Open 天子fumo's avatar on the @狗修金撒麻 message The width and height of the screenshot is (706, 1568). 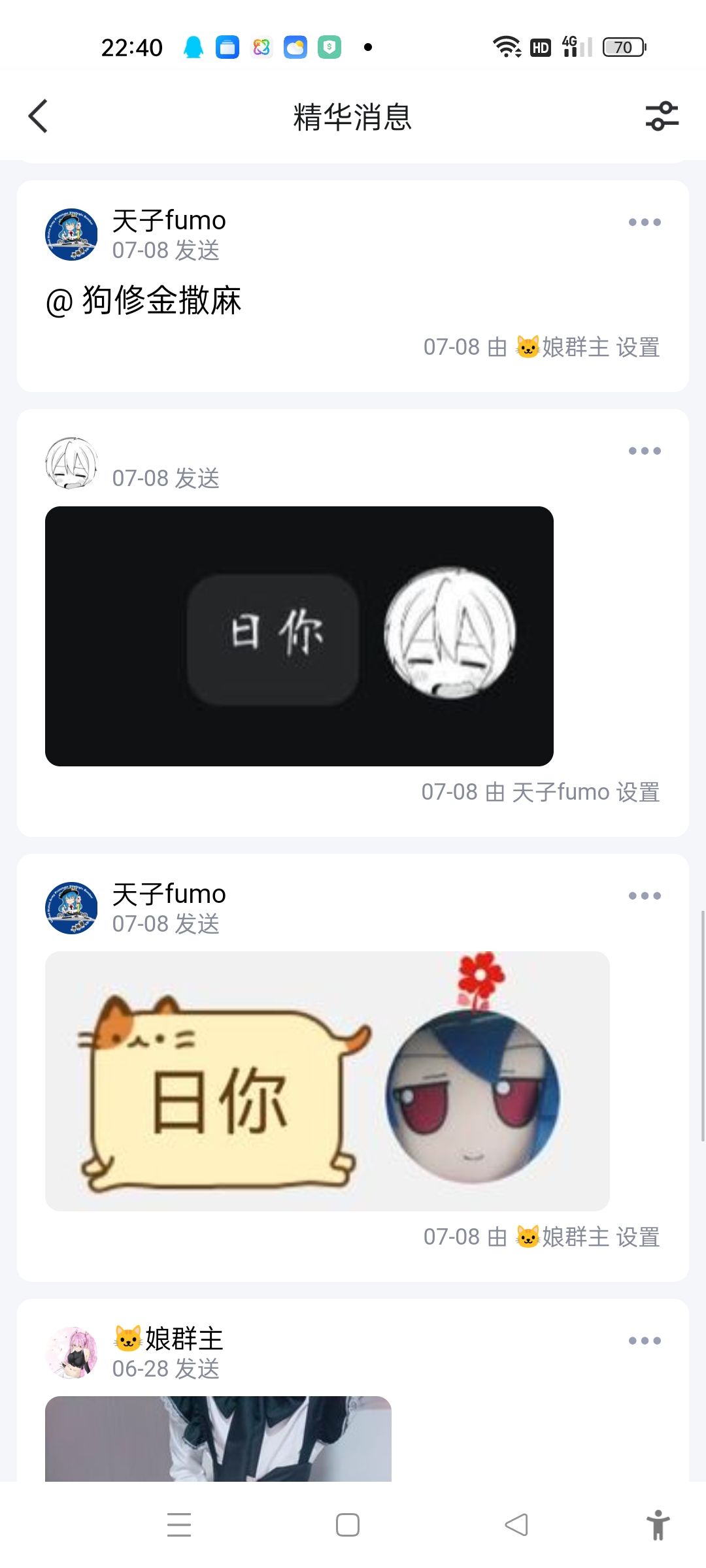[x=71, y=235]
